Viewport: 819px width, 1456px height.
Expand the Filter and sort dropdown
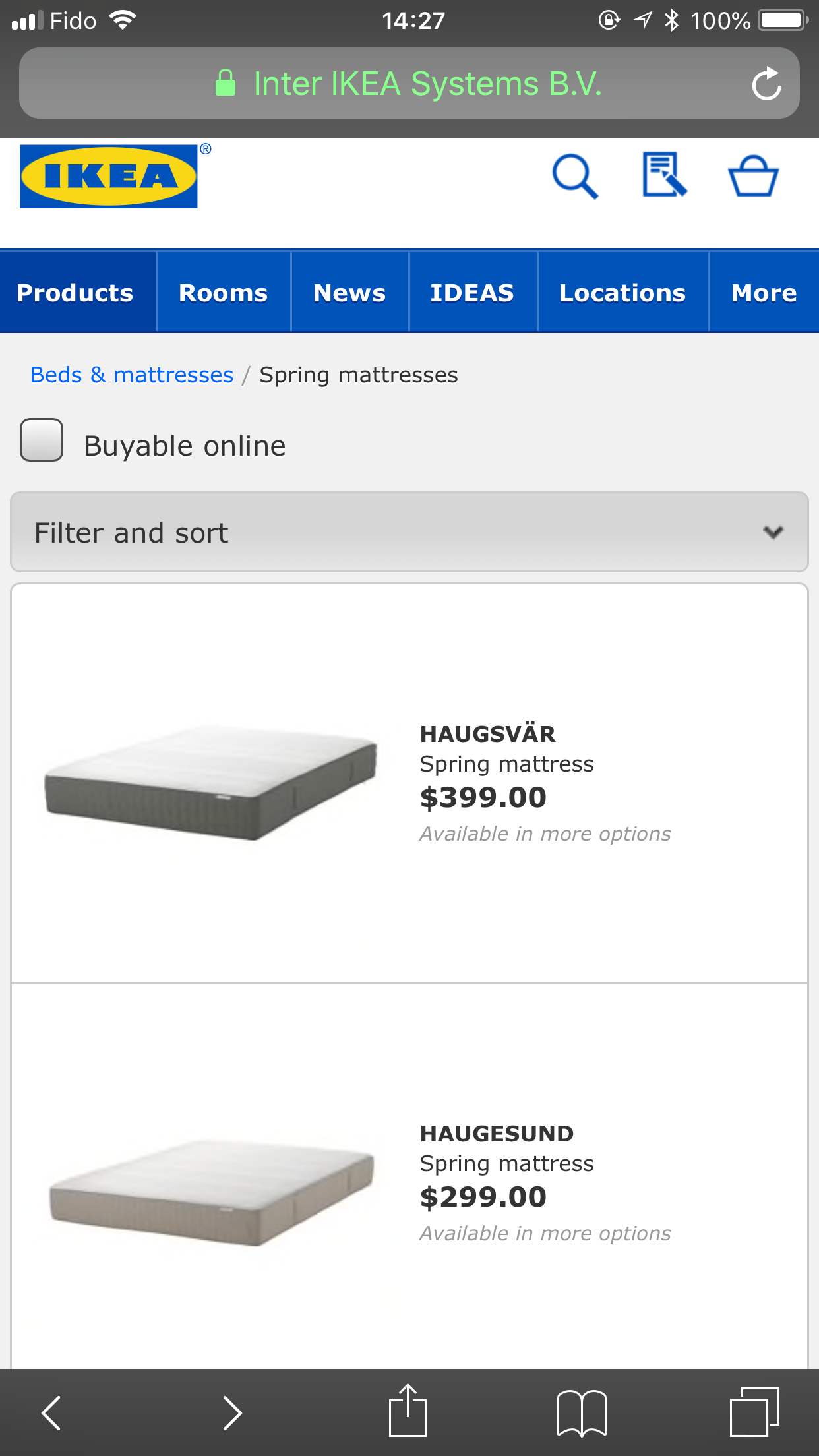pos(409,532)
